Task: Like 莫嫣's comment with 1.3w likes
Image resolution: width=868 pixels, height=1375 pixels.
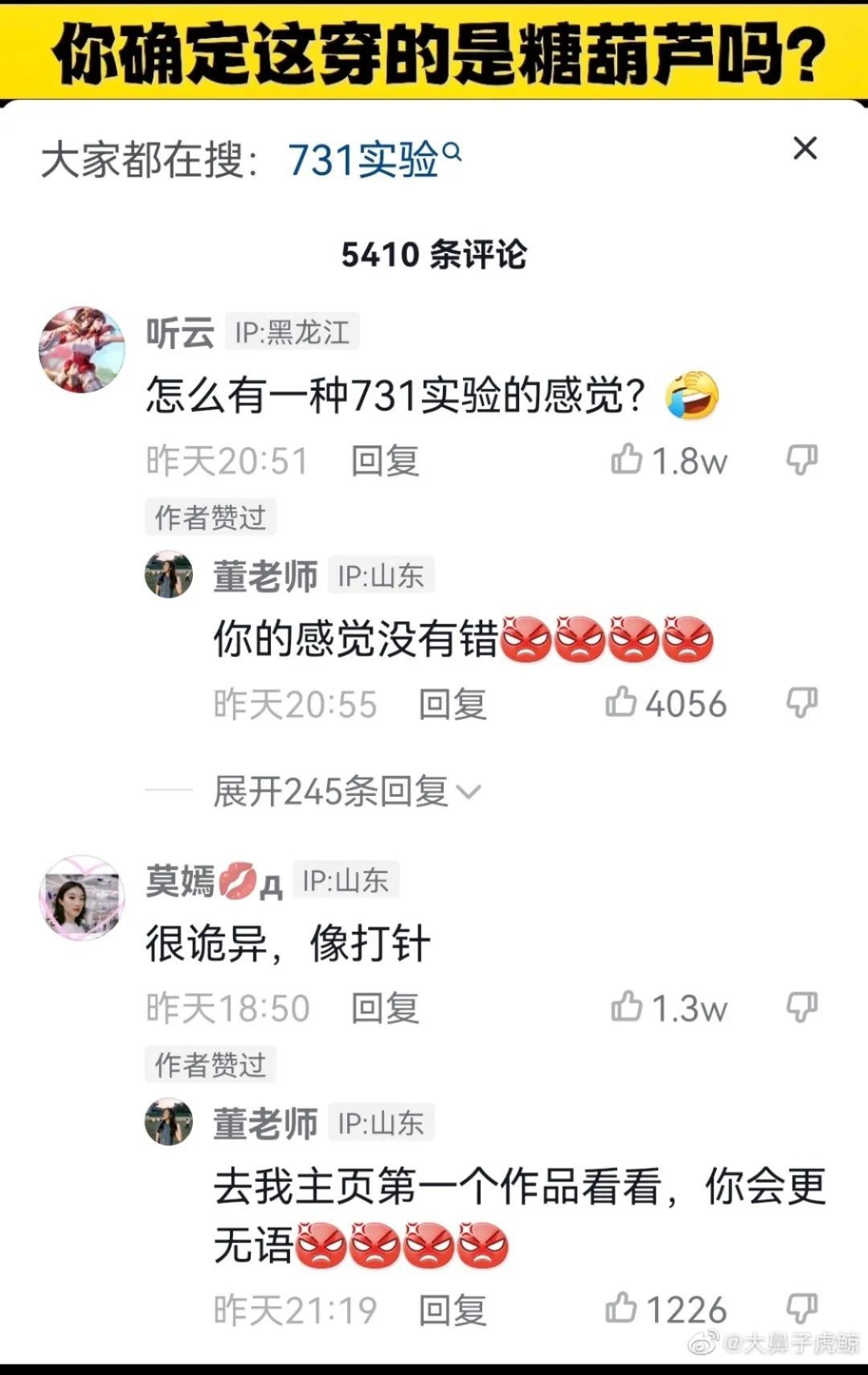Action: pyautogui.click(x=627, y=1008)
